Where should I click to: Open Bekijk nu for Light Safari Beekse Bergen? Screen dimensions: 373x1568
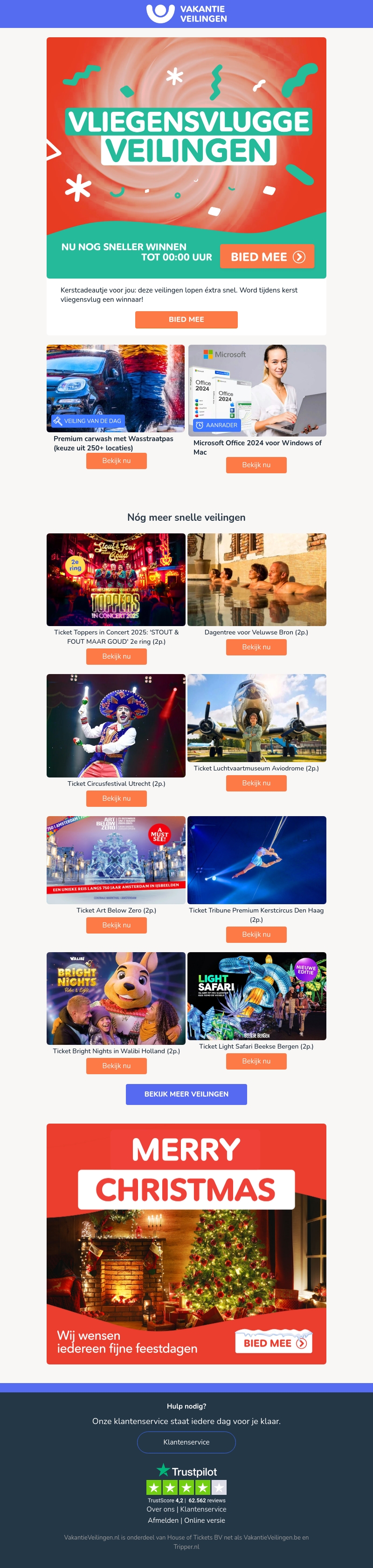tap(256, 1061)
